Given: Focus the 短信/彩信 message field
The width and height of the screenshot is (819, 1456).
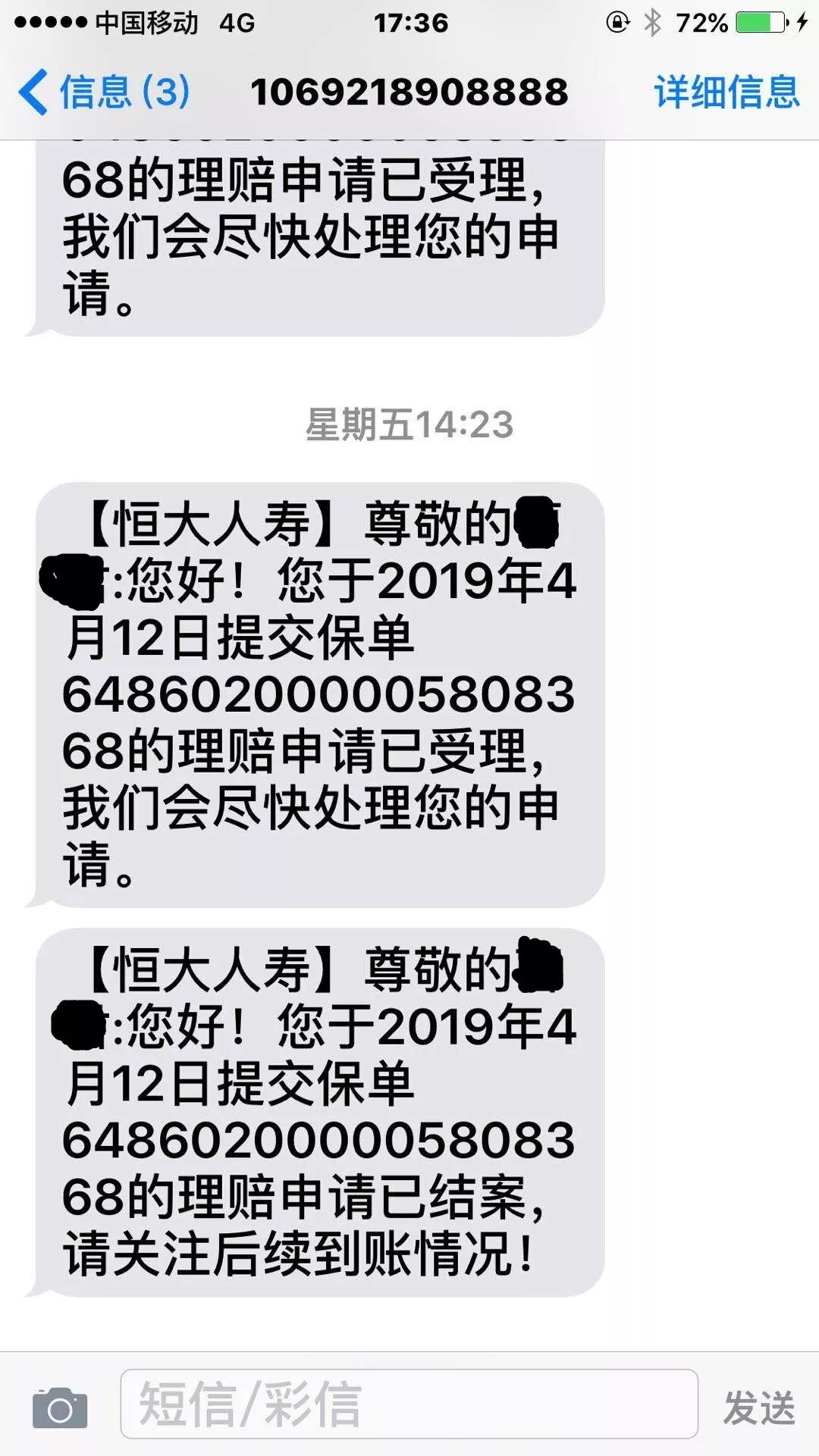Looking at the screenshot, I should (x=409, y=1404).
